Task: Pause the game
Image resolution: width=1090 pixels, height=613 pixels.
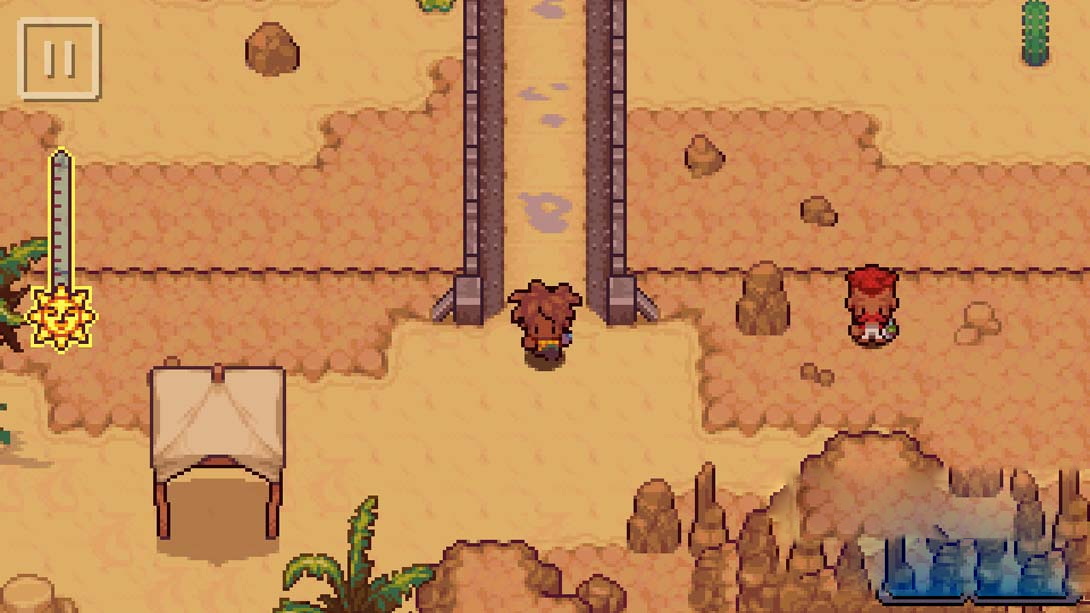Action: (x=59, y=59)
